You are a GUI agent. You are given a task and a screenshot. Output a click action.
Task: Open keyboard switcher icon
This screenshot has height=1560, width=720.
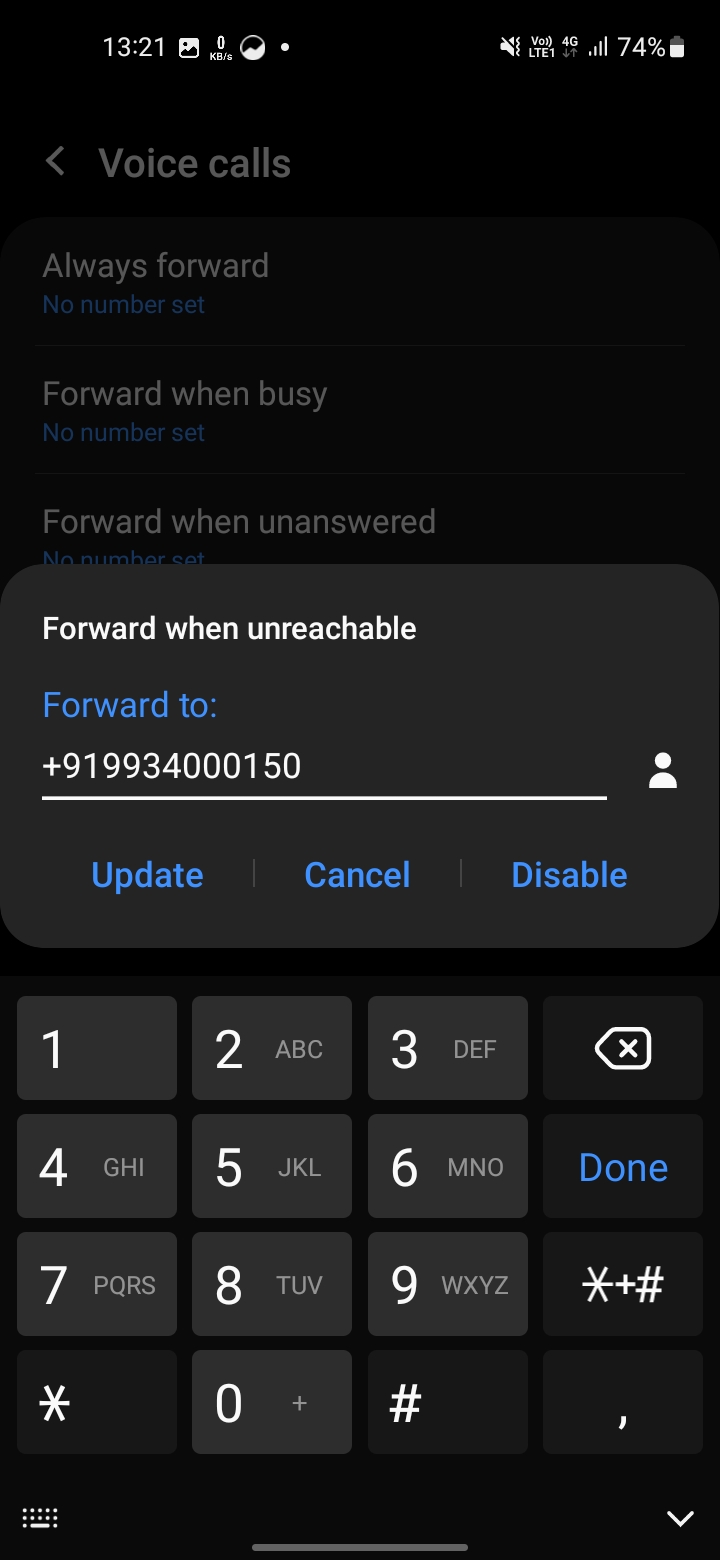tap(40, 1518)
